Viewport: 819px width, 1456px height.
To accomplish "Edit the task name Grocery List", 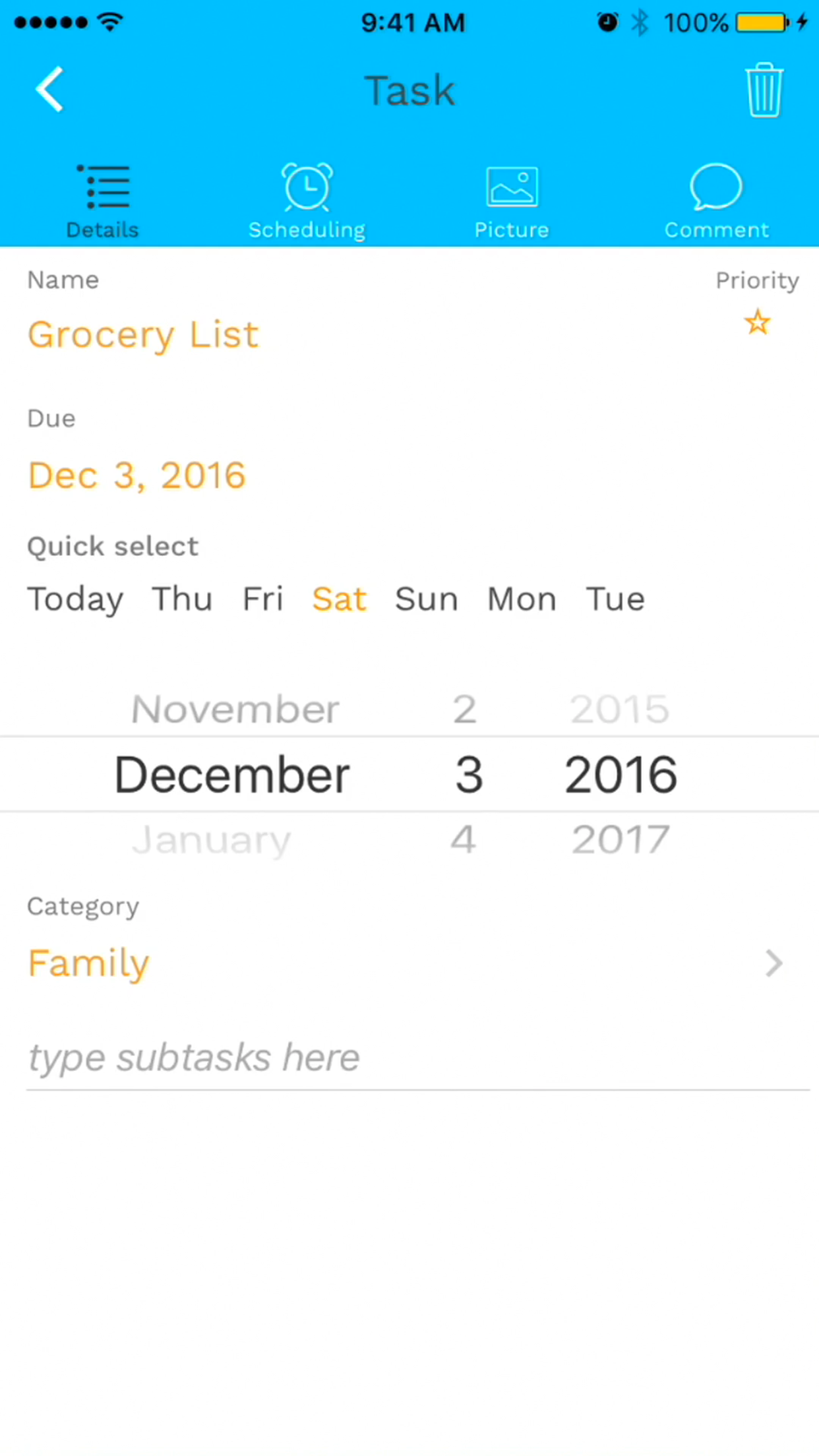I will tap(143, 335).
